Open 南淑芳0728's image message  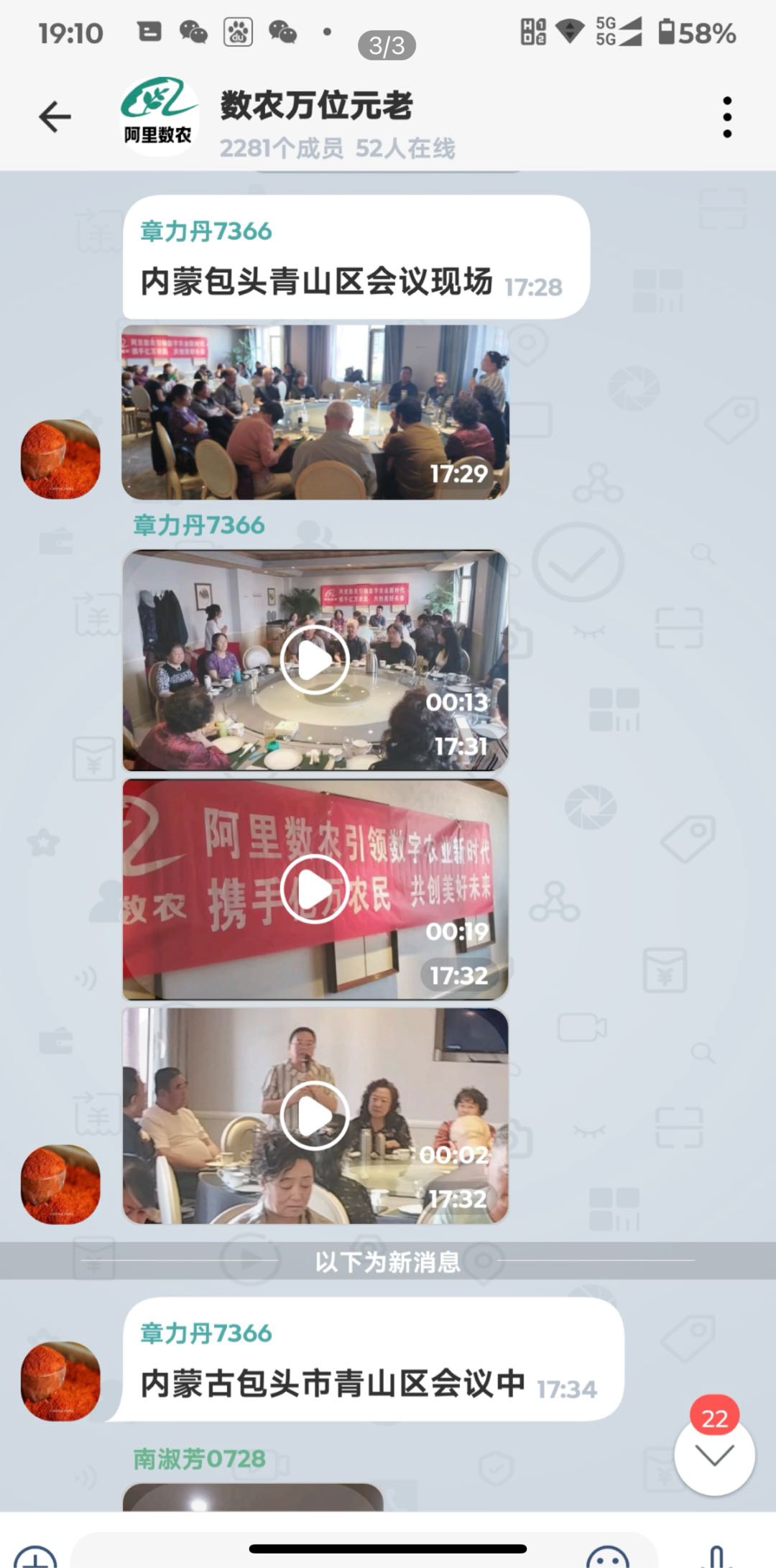point(253,1498)
